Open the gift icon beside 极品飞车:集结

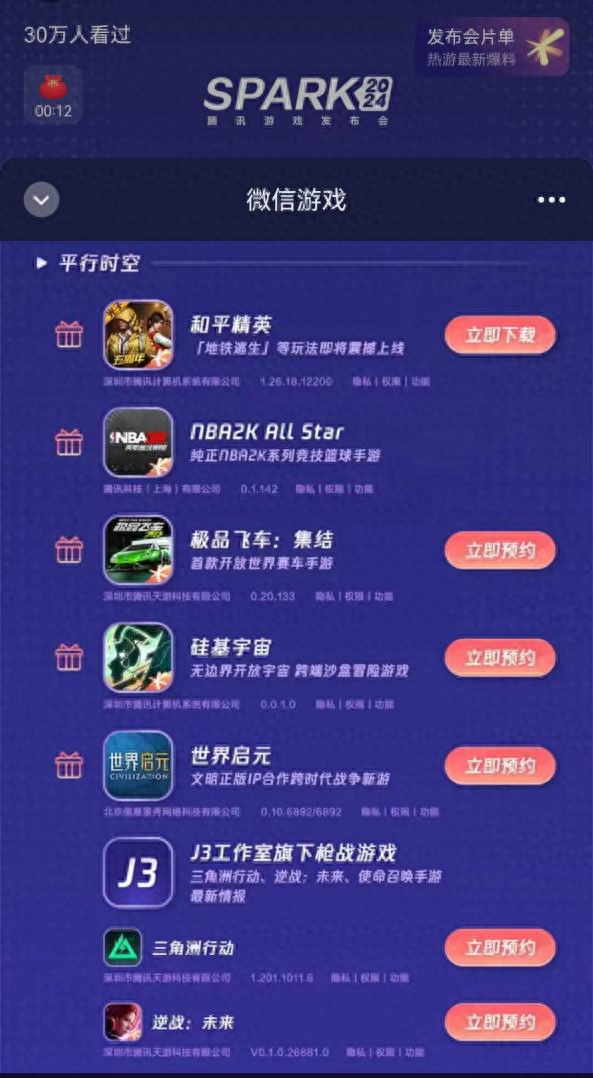point(69,550)
